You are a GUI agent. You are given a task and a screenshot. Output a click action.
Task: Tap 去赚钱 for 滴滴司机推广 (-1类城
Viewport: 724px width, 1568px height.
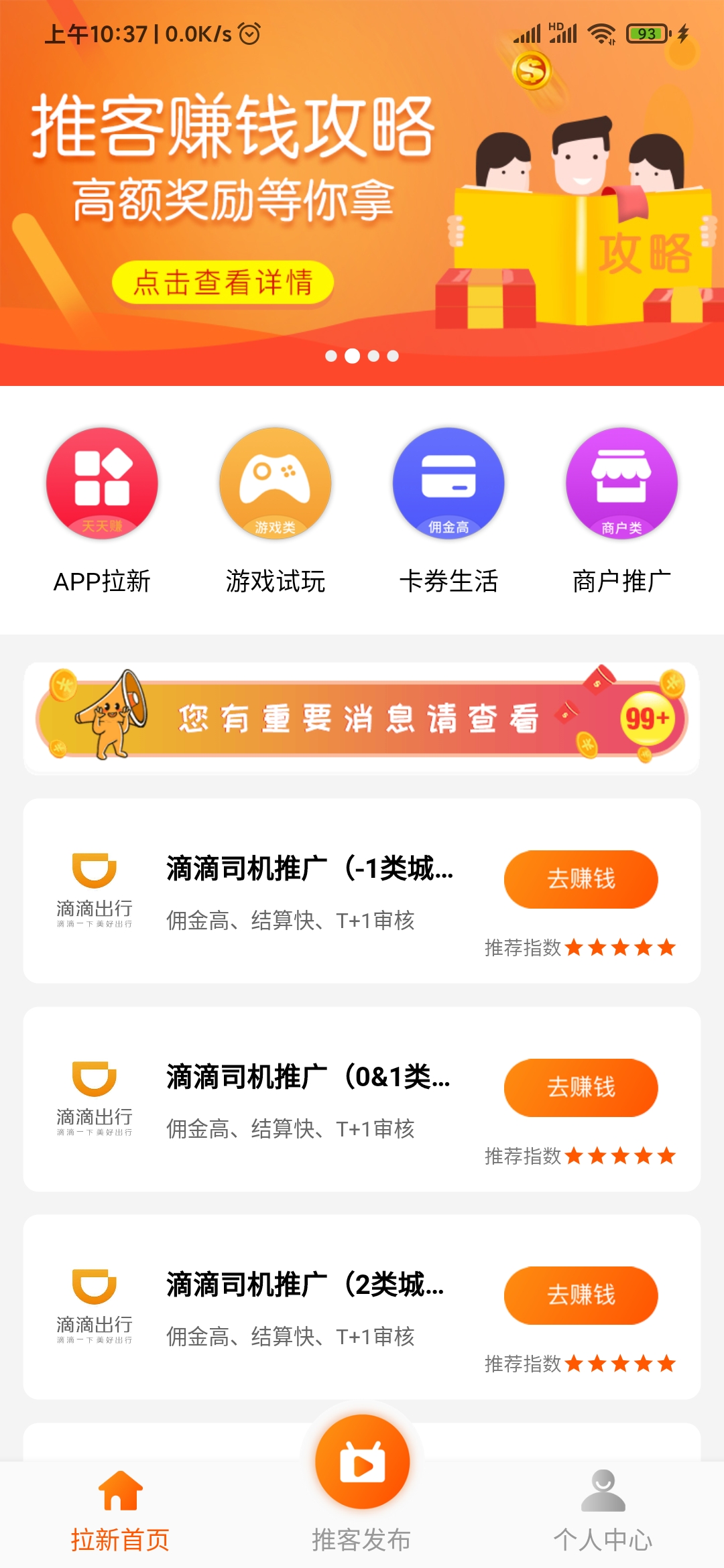coord(581,879)
